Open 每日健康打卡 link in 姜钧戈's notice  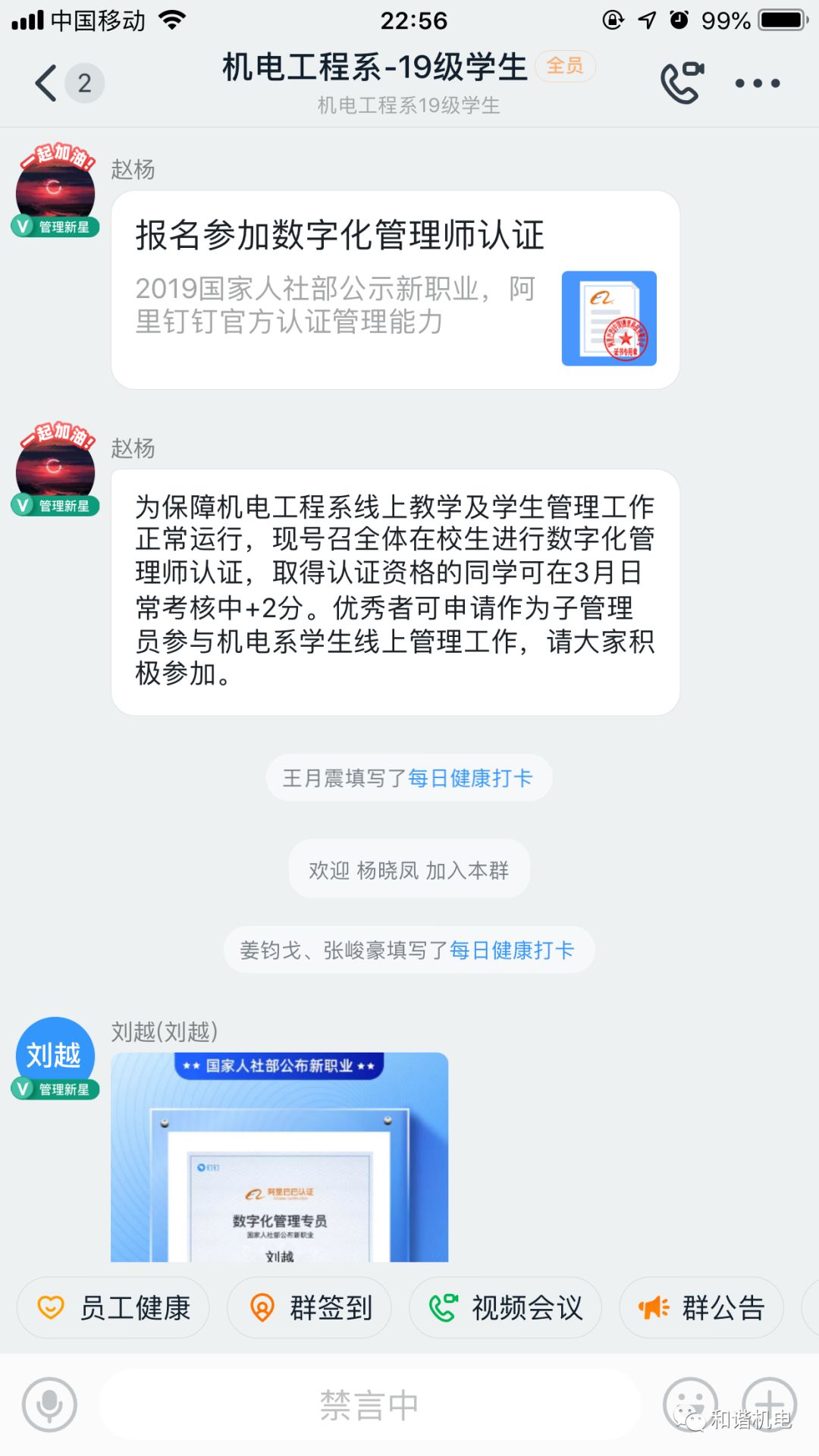coord(512,950)
